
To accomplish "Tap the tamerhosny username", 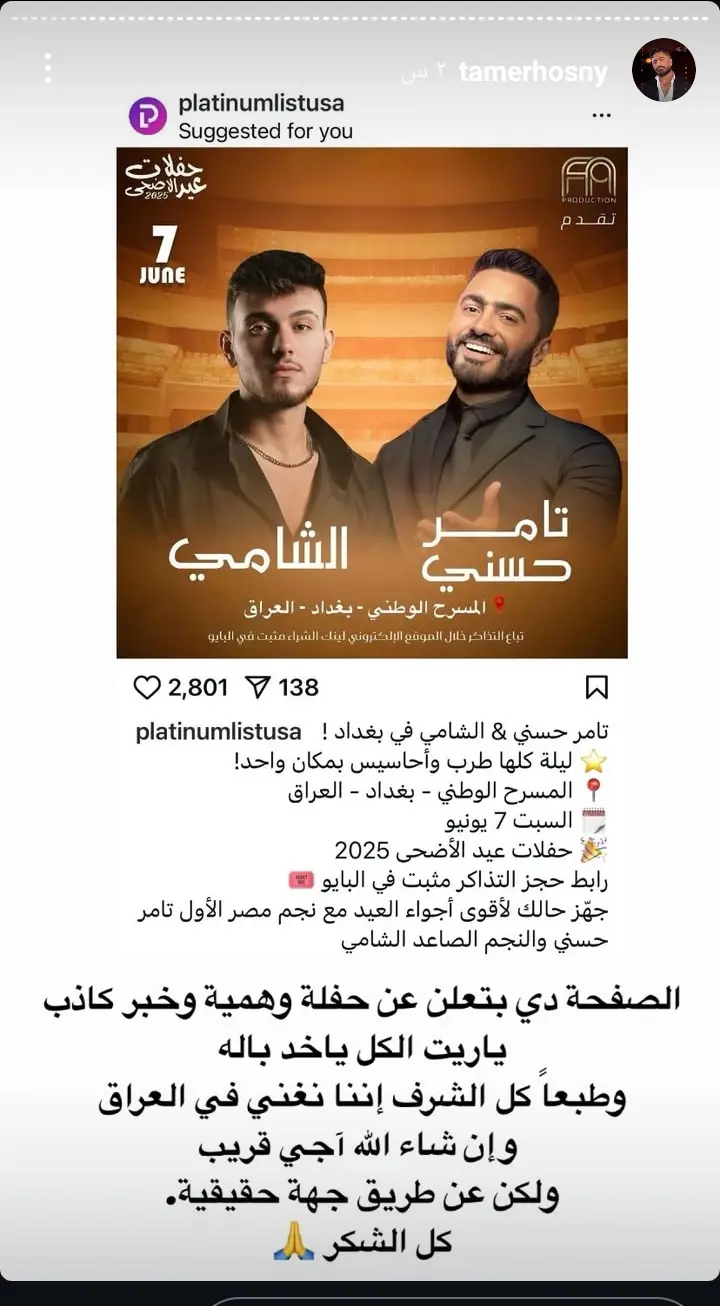I will tap(532, 72).
